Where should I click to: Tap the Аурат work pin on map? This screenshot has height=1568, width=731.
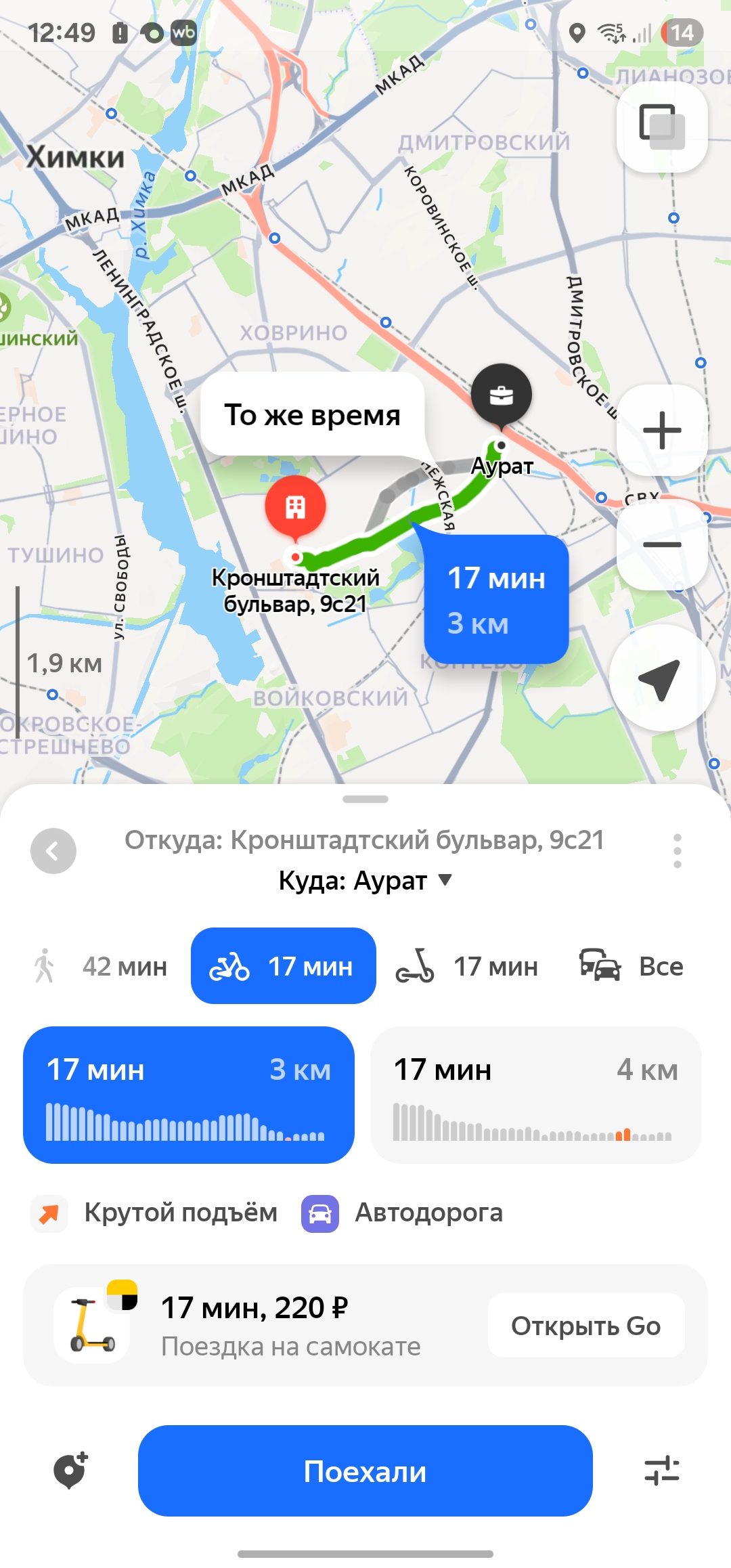pos(502,395)
